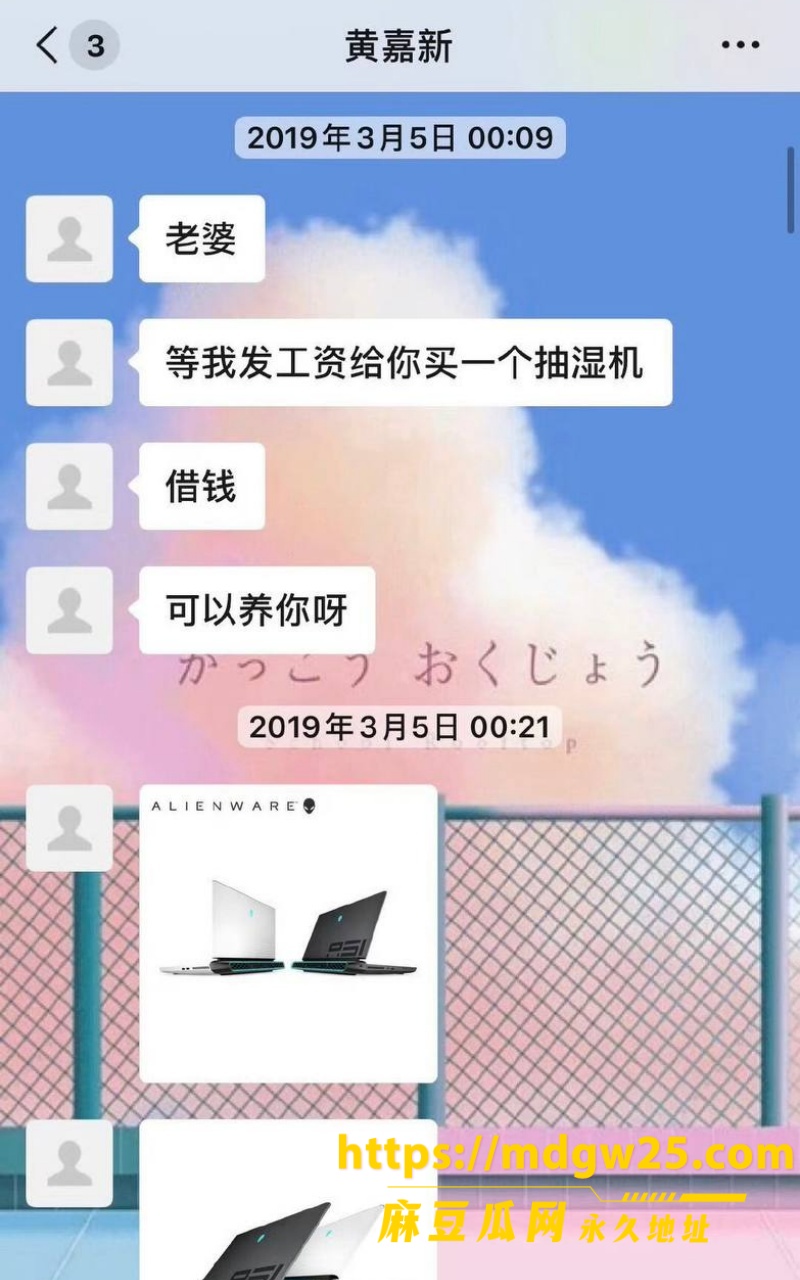Tap the avatar beside the 可以养你呀 message
Screen dimensions: 800x1280
click(69, 610)
